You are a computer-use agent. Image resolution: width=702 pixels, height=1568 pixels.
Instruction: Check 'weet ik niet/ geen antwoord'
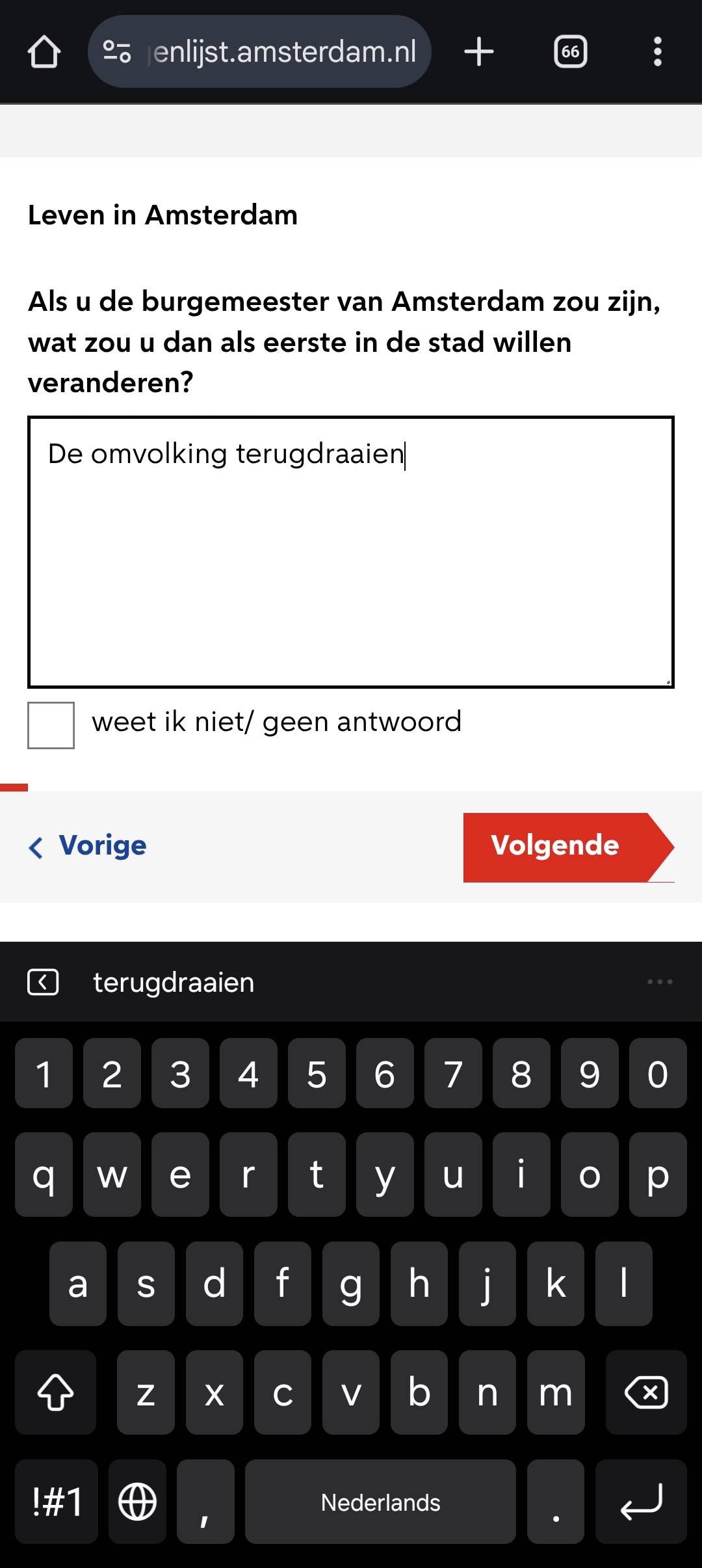point(51,725)
